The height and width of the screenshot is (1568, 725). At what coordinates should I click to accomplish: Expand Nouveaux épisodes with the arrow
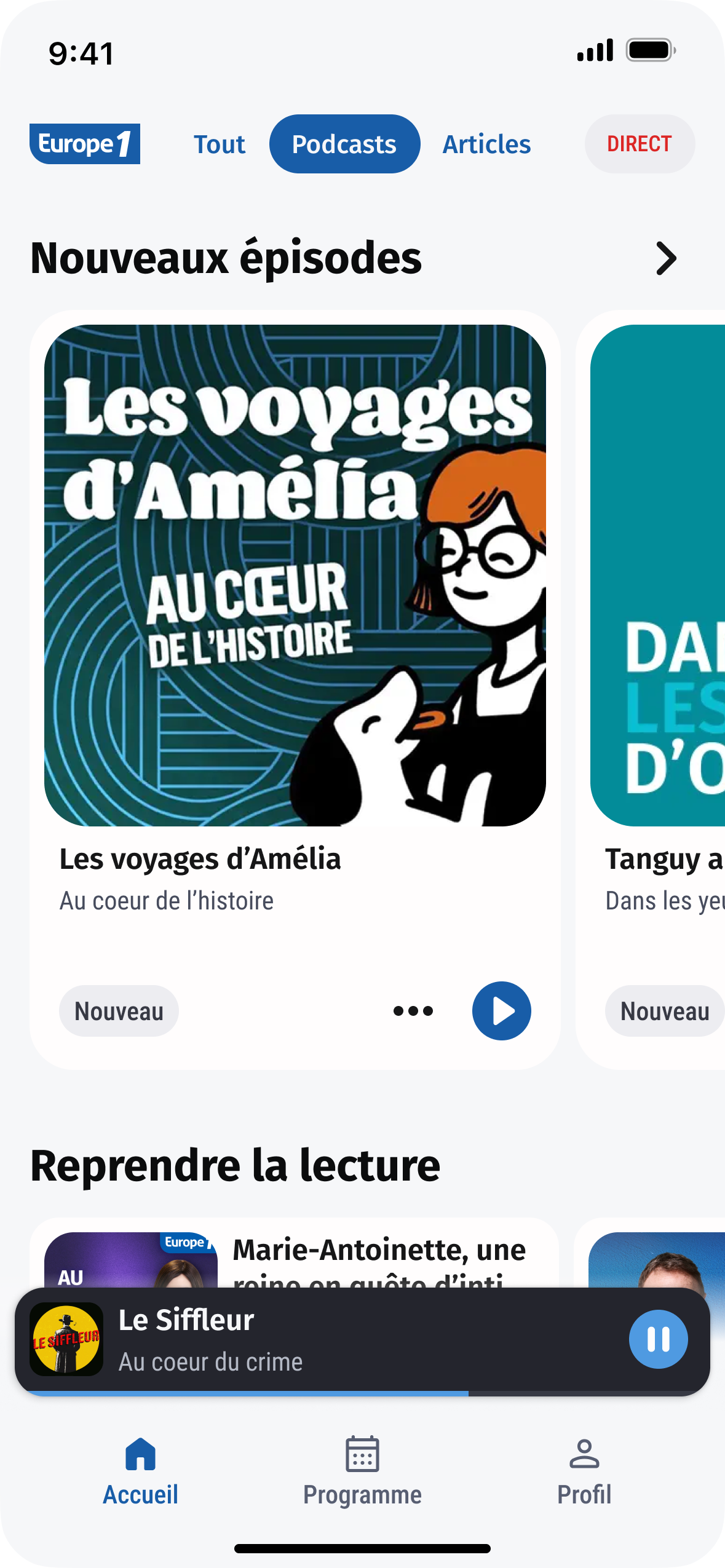coord(666,258)
